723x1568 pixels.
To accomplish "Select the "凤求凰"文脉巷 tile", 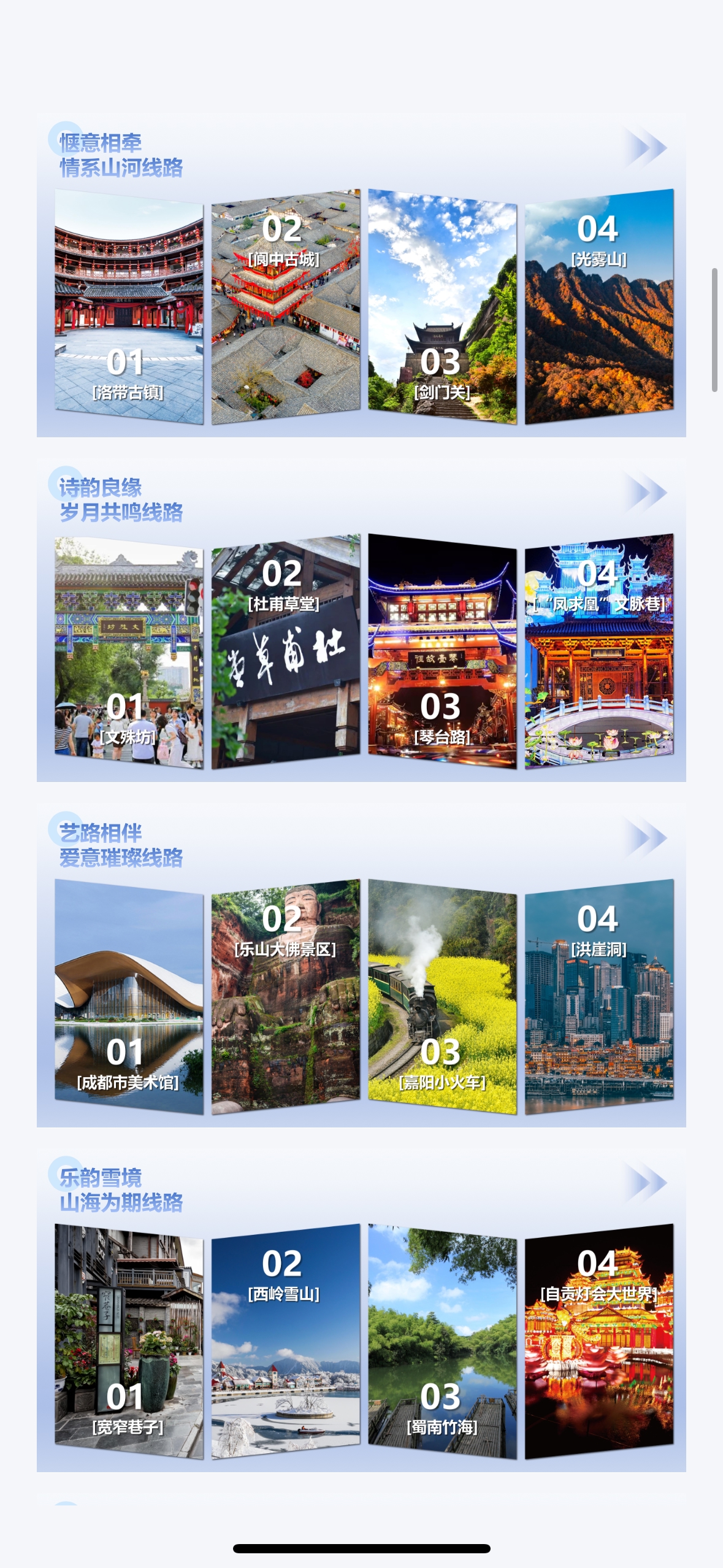I will [599, 651].
